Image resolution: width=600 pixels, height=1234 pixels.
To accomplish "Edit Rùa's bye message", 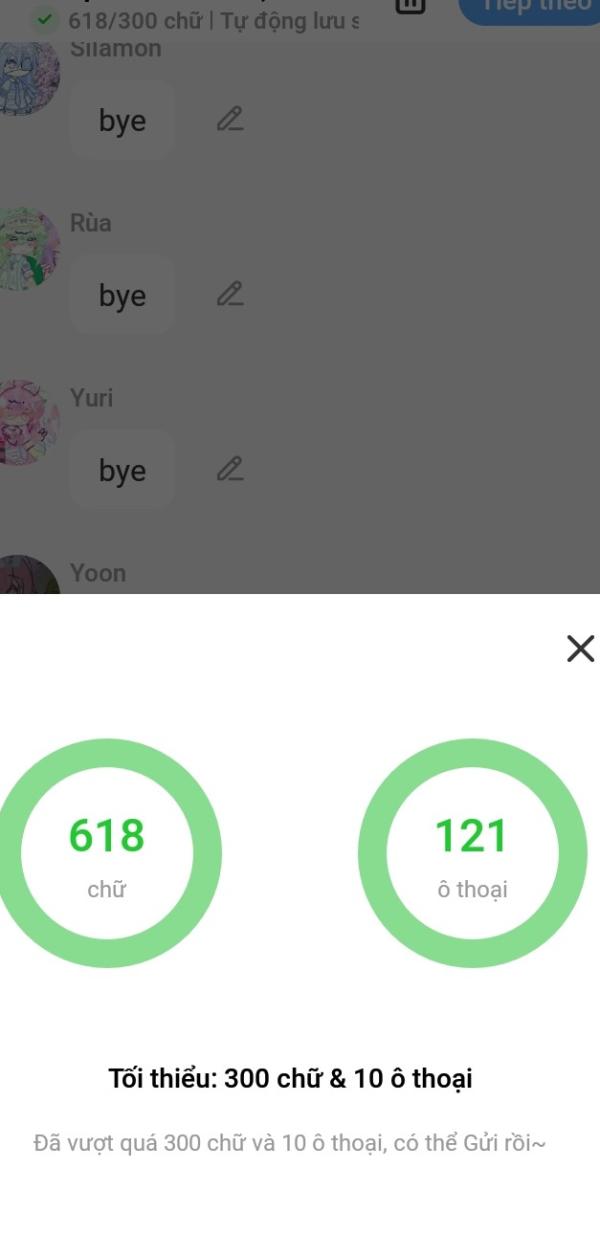I will 230,295.
